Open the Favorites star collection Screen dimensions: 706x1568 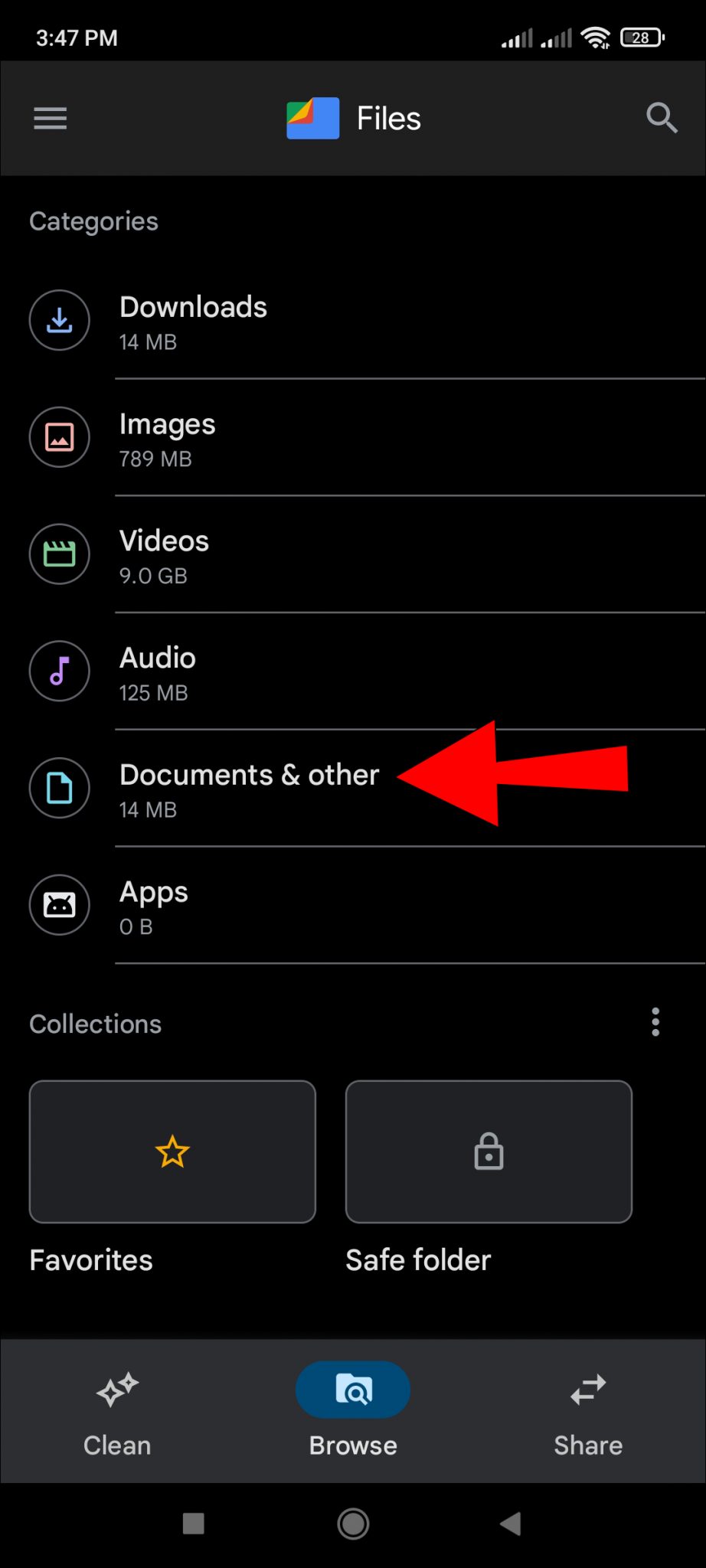pyautogui.click(x=172, y=1151)
